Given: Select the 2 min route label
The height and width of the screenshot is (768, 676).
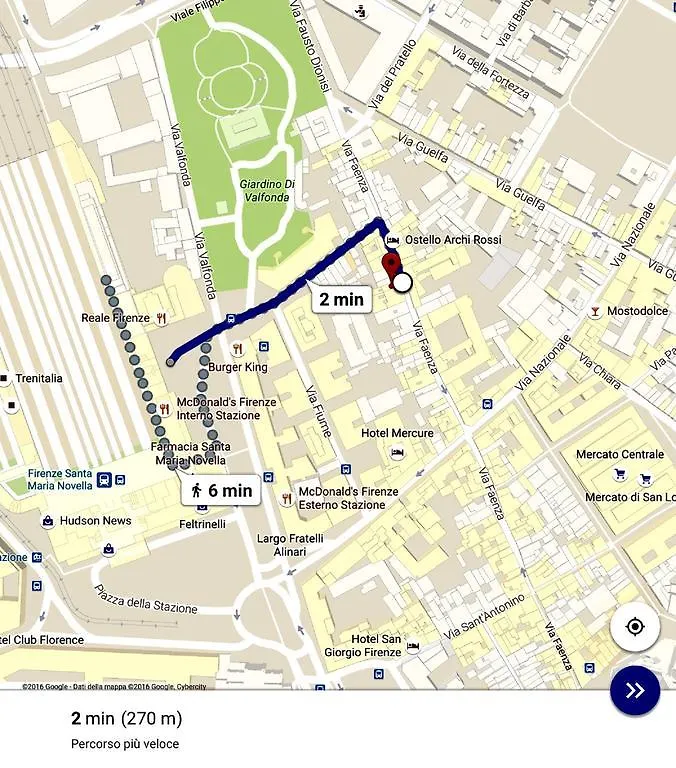Looking at the screenshot, I should click(341, 298).
